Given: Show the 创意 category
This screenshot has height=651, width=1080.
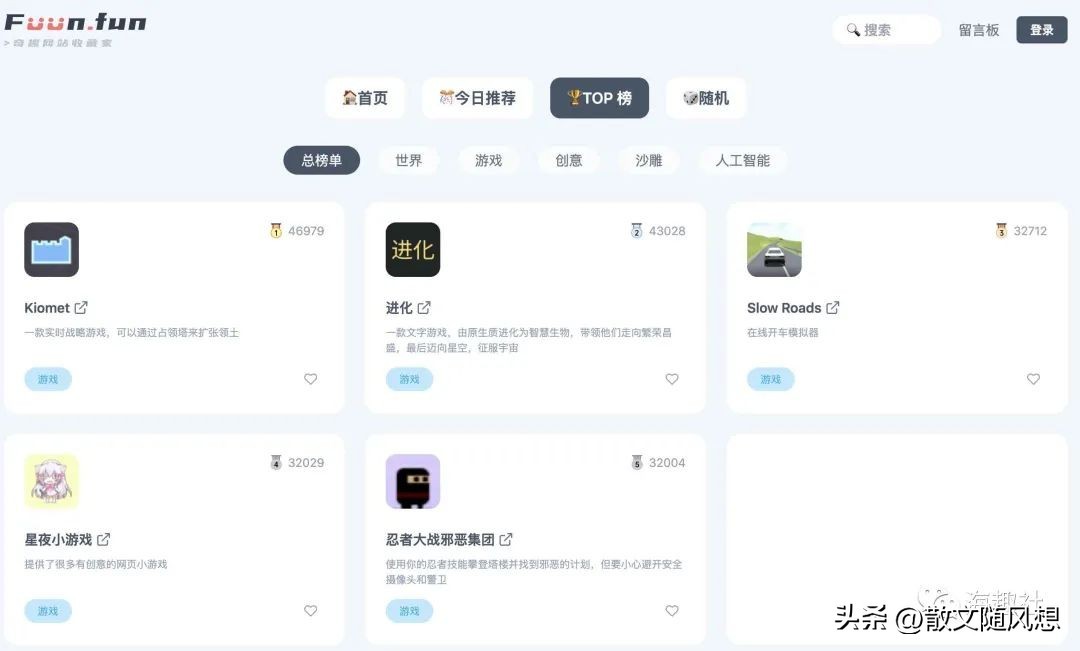Looking at the screenshot, I should (568, 160).
